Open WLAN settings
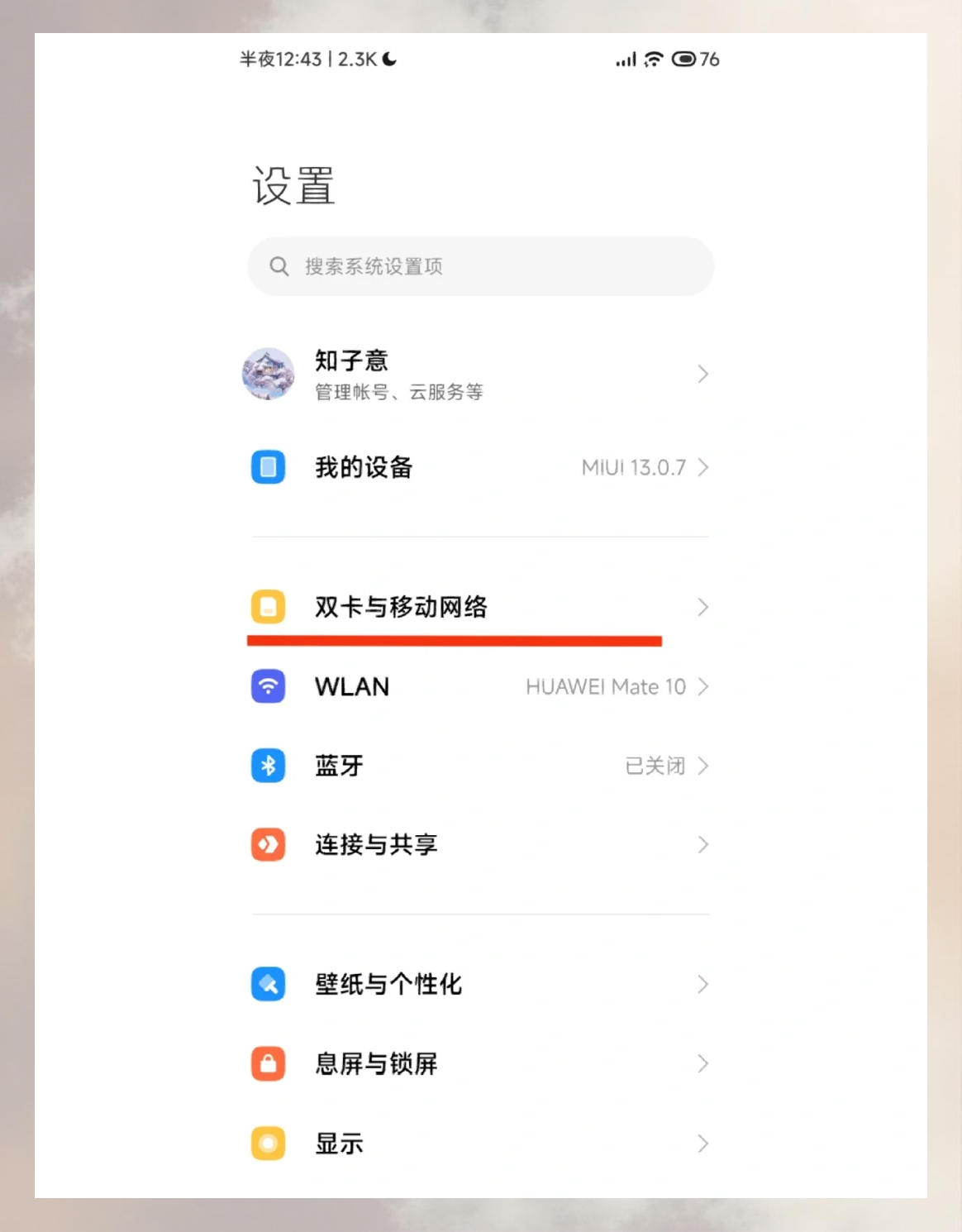 [x=479, y=686]
